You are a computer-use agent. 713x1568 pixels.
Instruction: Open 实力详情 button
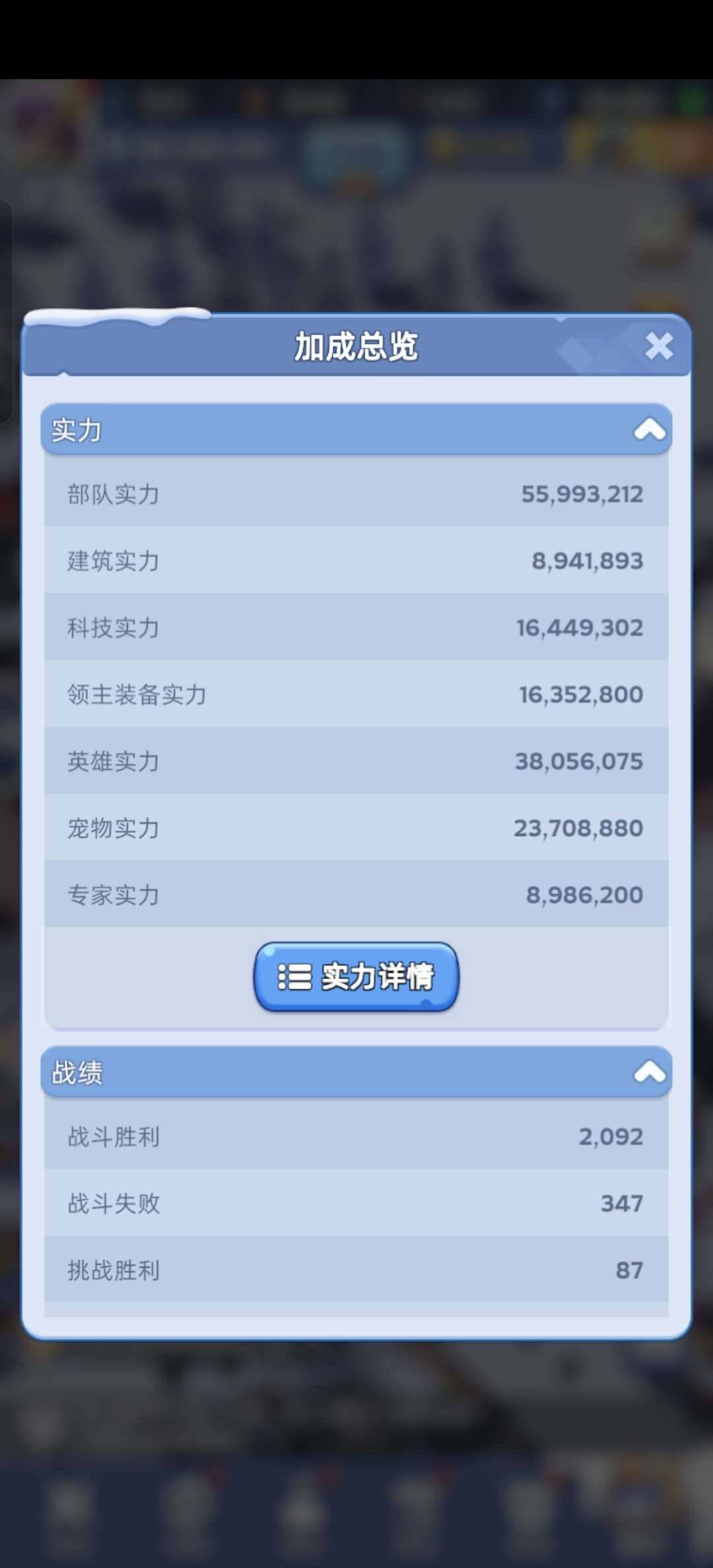pos(356,977)
